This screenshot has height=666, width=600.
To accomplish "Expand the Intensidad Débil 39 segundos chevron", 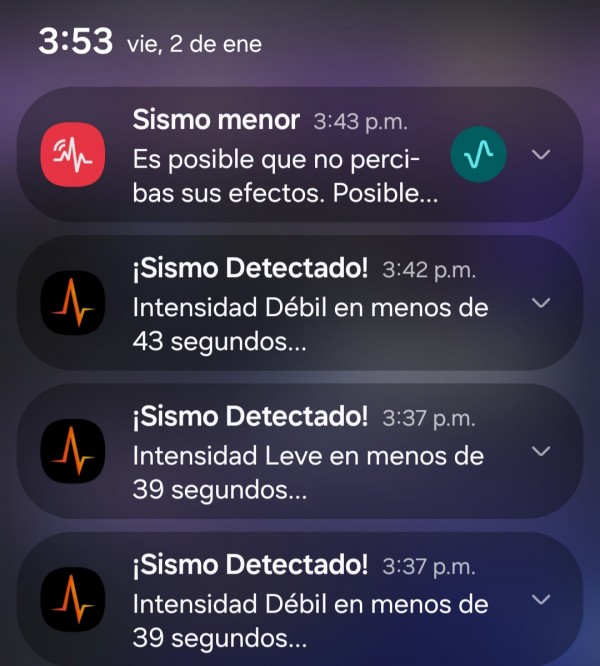I will point(541,600).
